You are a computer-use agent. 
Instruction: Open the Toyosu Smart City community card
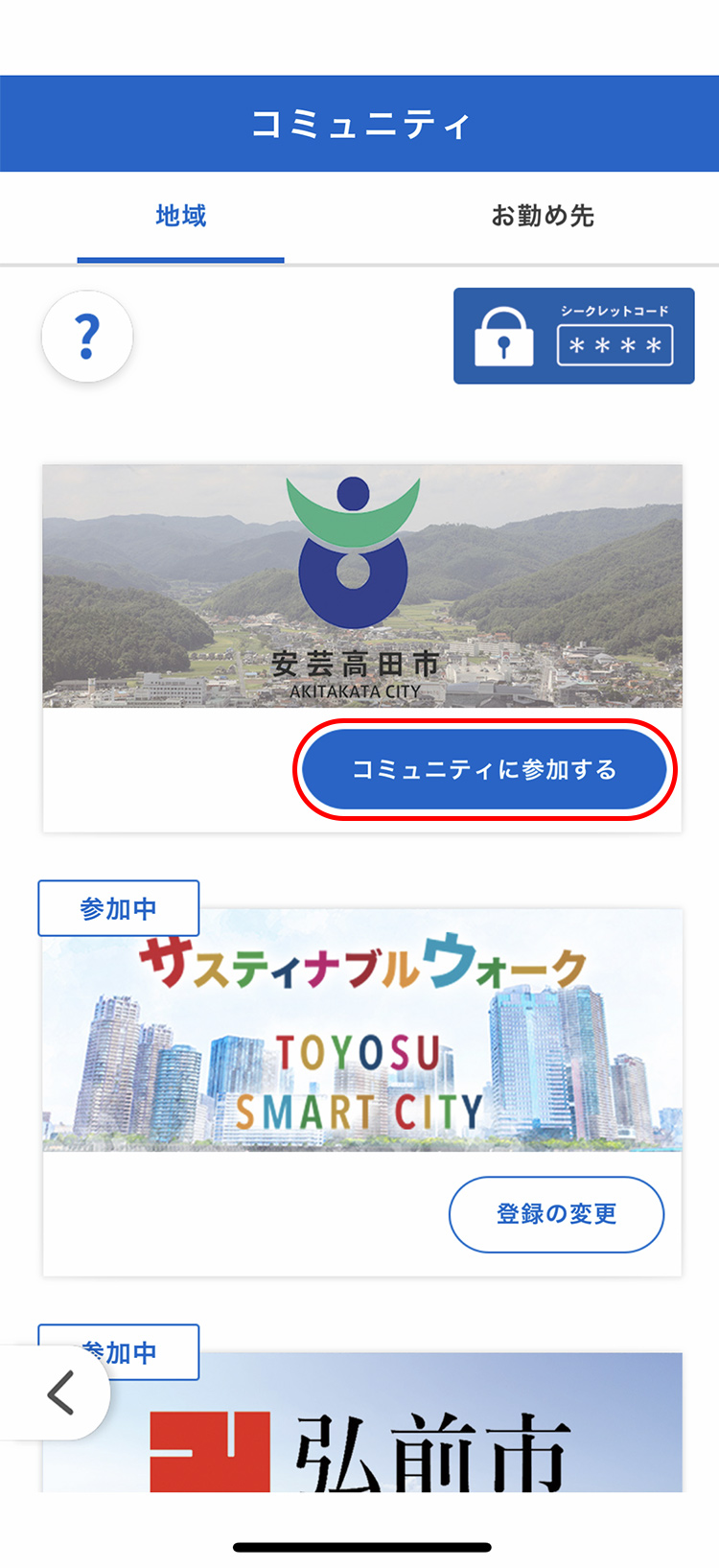[362, 1031]
